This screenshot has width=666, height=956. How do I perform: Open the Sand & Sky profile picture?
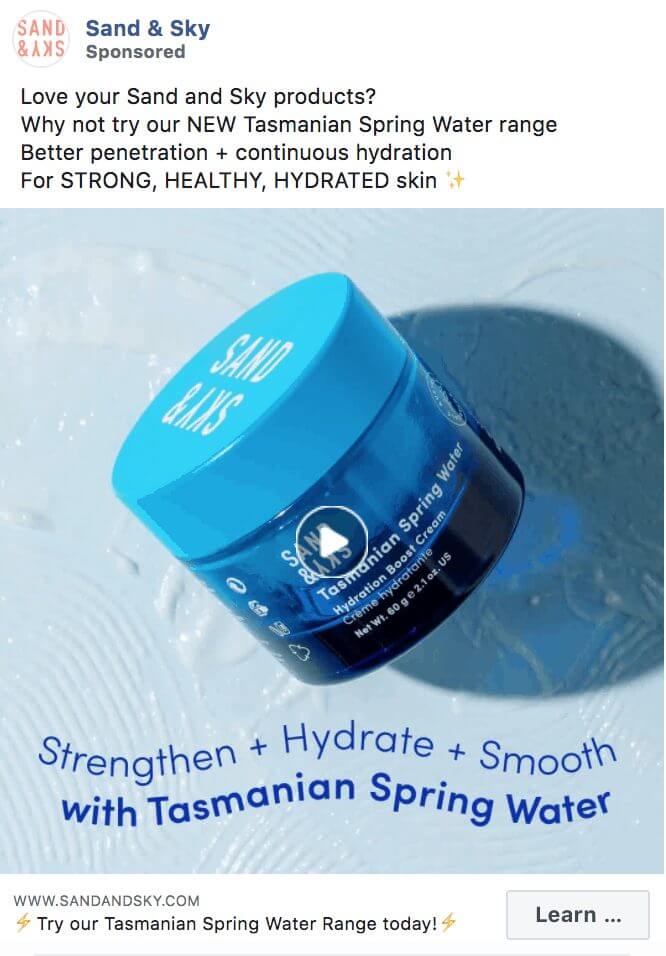click(41, 40)
